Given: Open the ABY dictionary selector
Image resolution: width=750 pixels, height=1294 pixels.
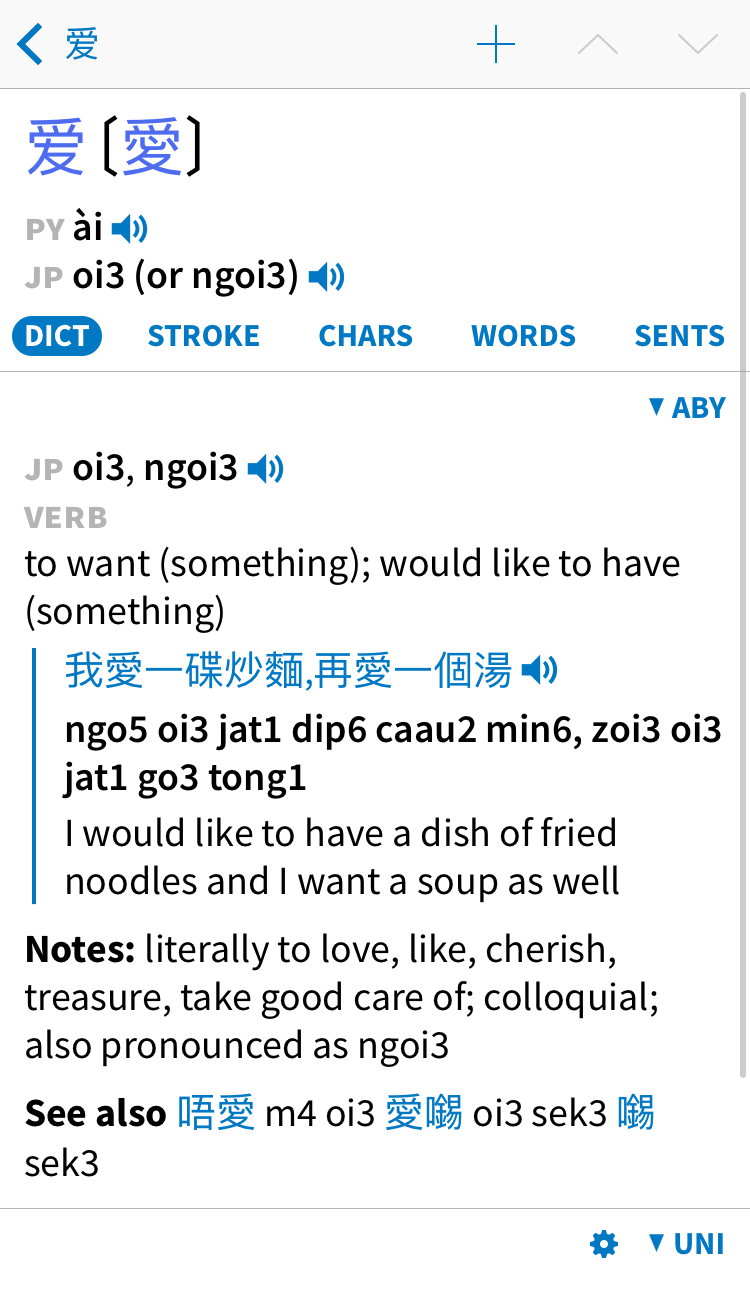Looking at the screenshot, I should pyautogui.click(x=687, y=407).
